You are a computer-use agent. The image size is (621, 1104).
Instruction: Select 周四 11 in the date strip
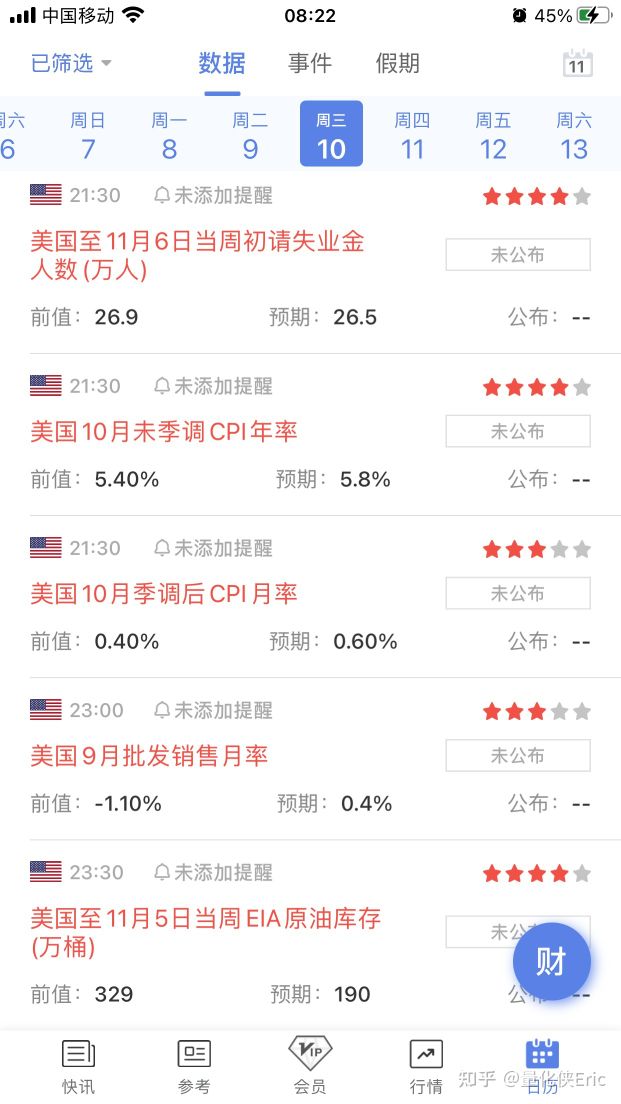tap(412, 136)
